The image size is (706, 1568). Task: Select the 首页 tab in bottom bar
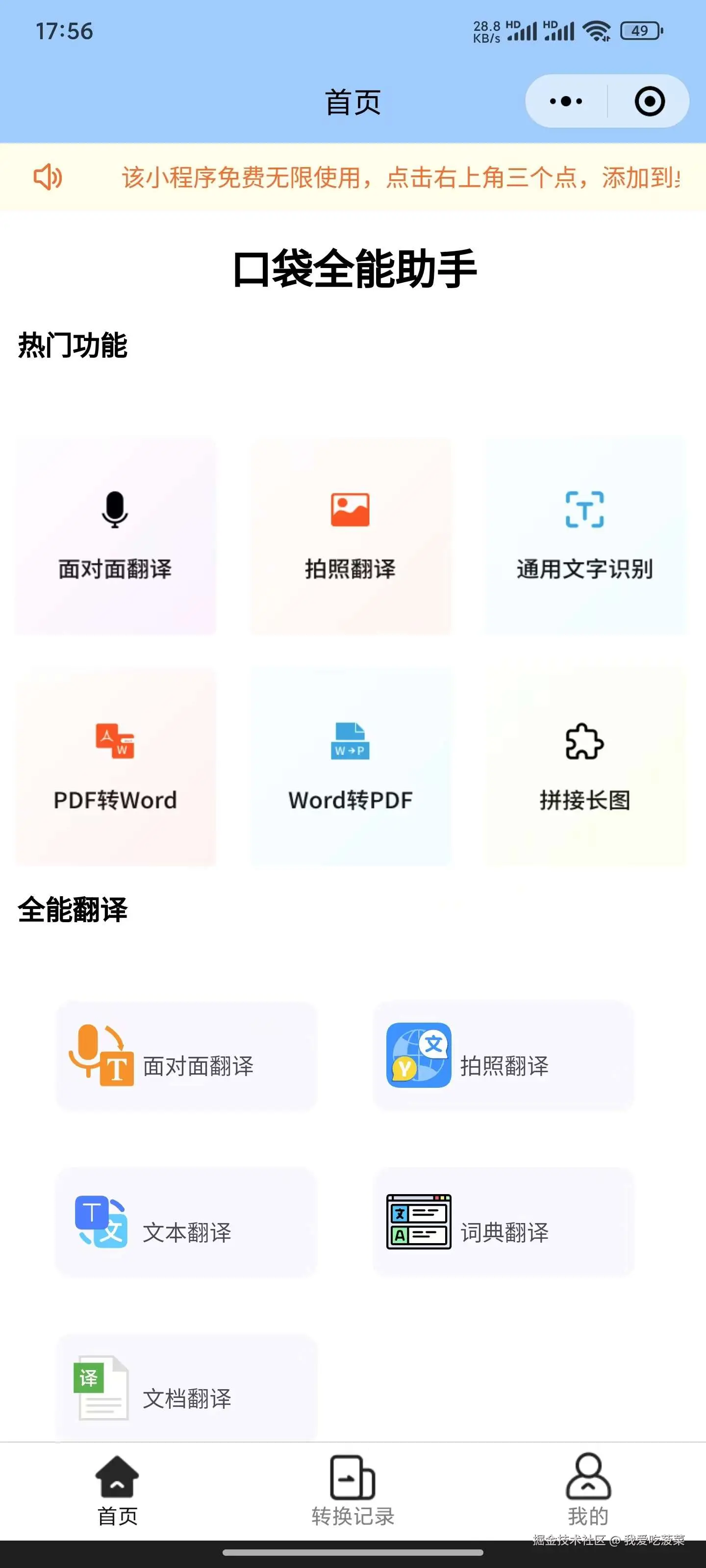(x=118, y=1490)
